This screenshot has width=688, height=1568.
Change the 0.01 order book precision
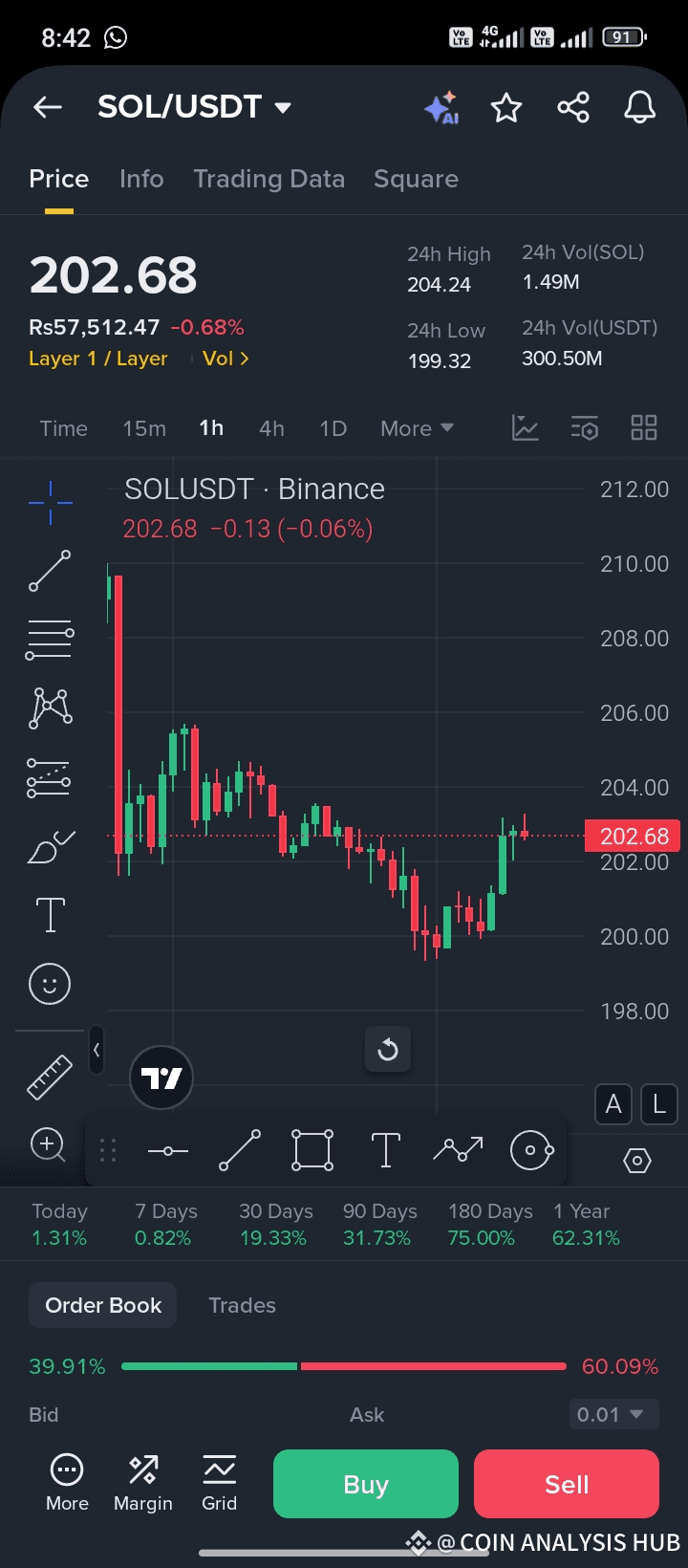point(612,1414)
